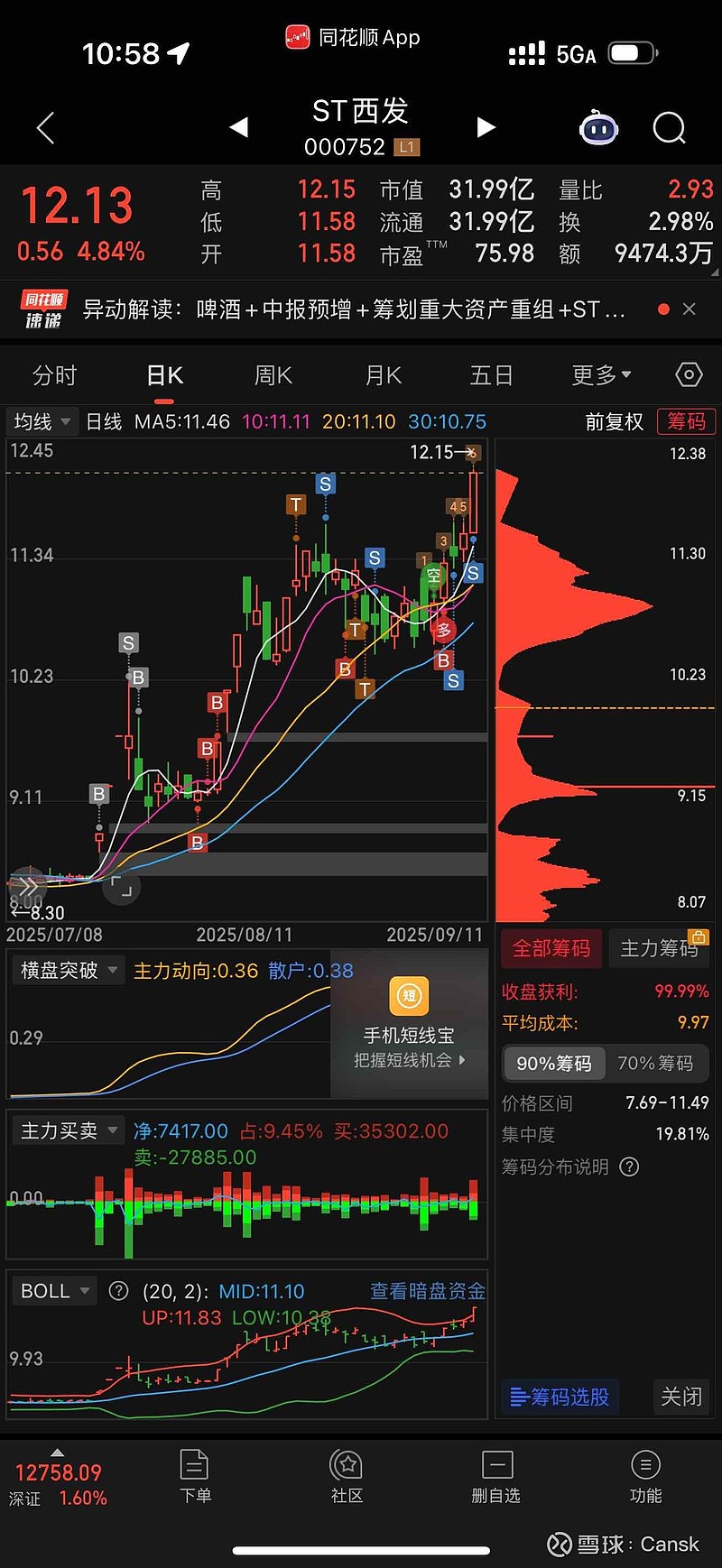Expand the 更多 chart period dropdown
This screenshot has width=722, height=1568.
(x=601, y=375)
